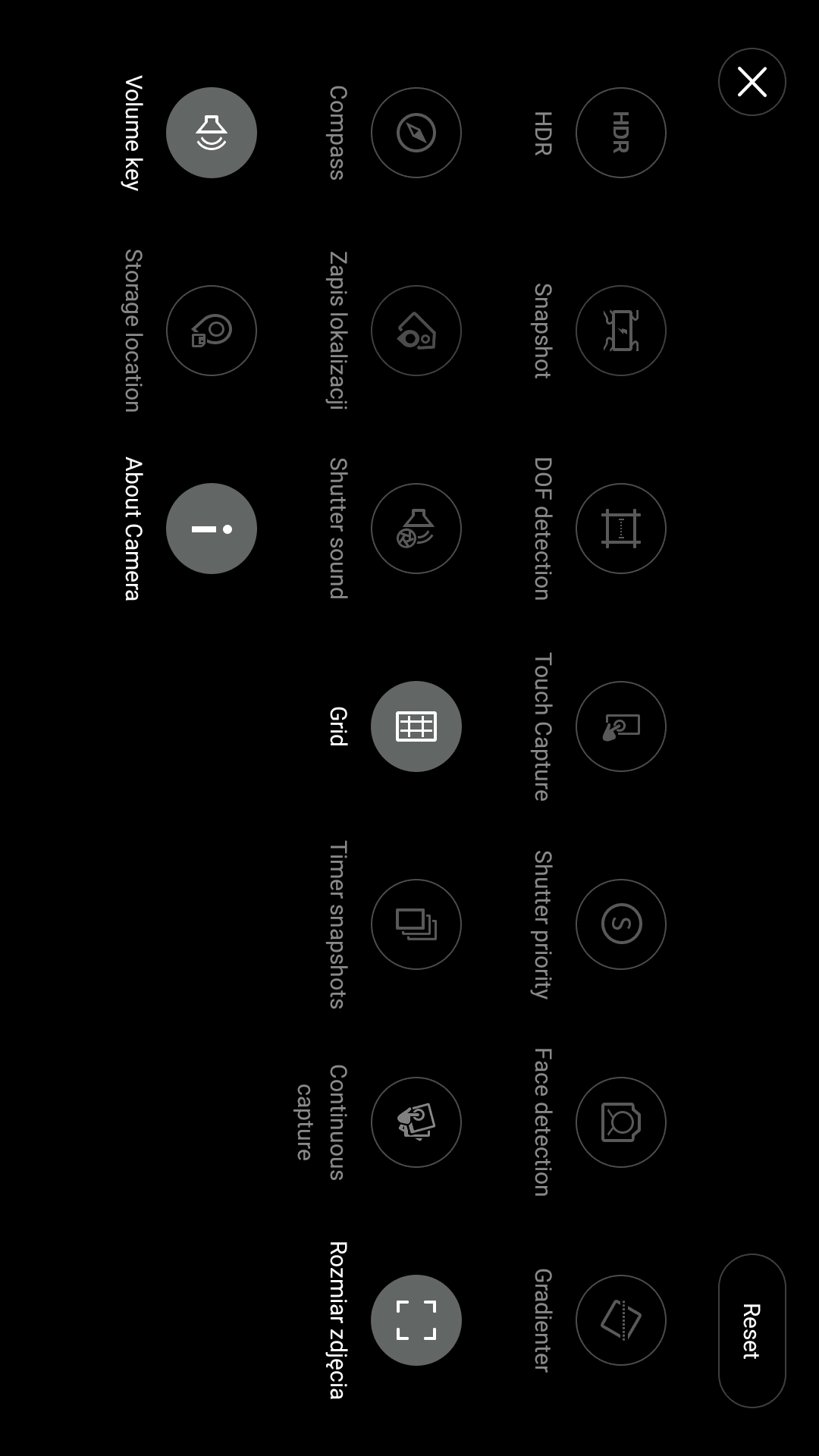Close the camera settings panel
Screen dimensions: 819x1456
tap(752, 82)
